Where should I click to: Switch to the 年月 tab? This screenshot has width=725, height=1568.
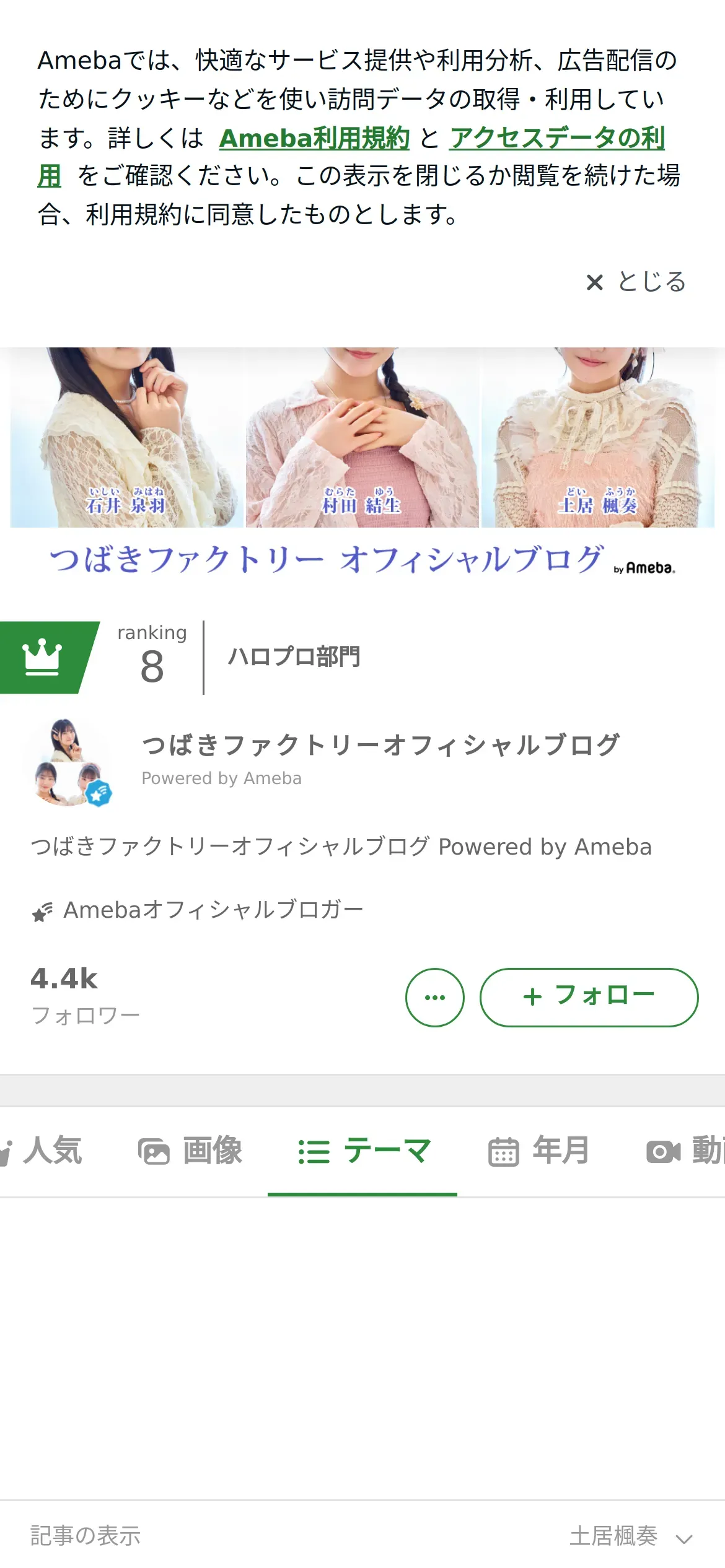pyautogui.click(x=538, y=1152)
